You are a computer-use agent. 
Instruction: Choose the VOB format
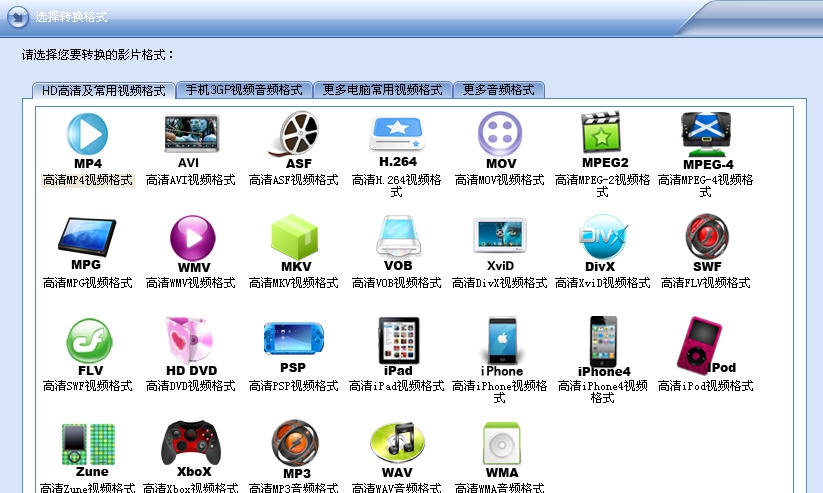pos(397,240)
